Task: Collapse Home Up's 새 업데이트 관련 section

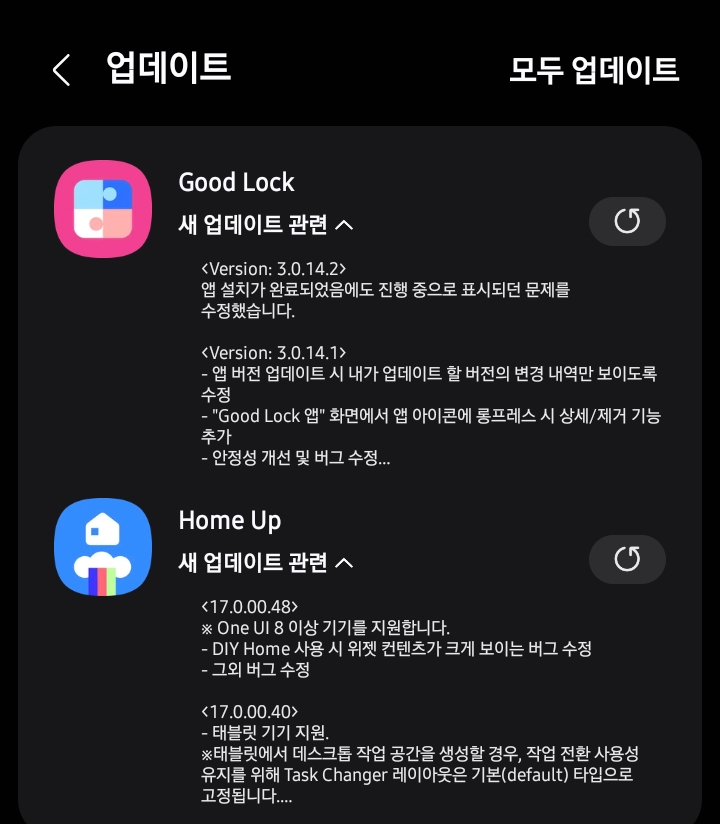Action: pos(266,563)
